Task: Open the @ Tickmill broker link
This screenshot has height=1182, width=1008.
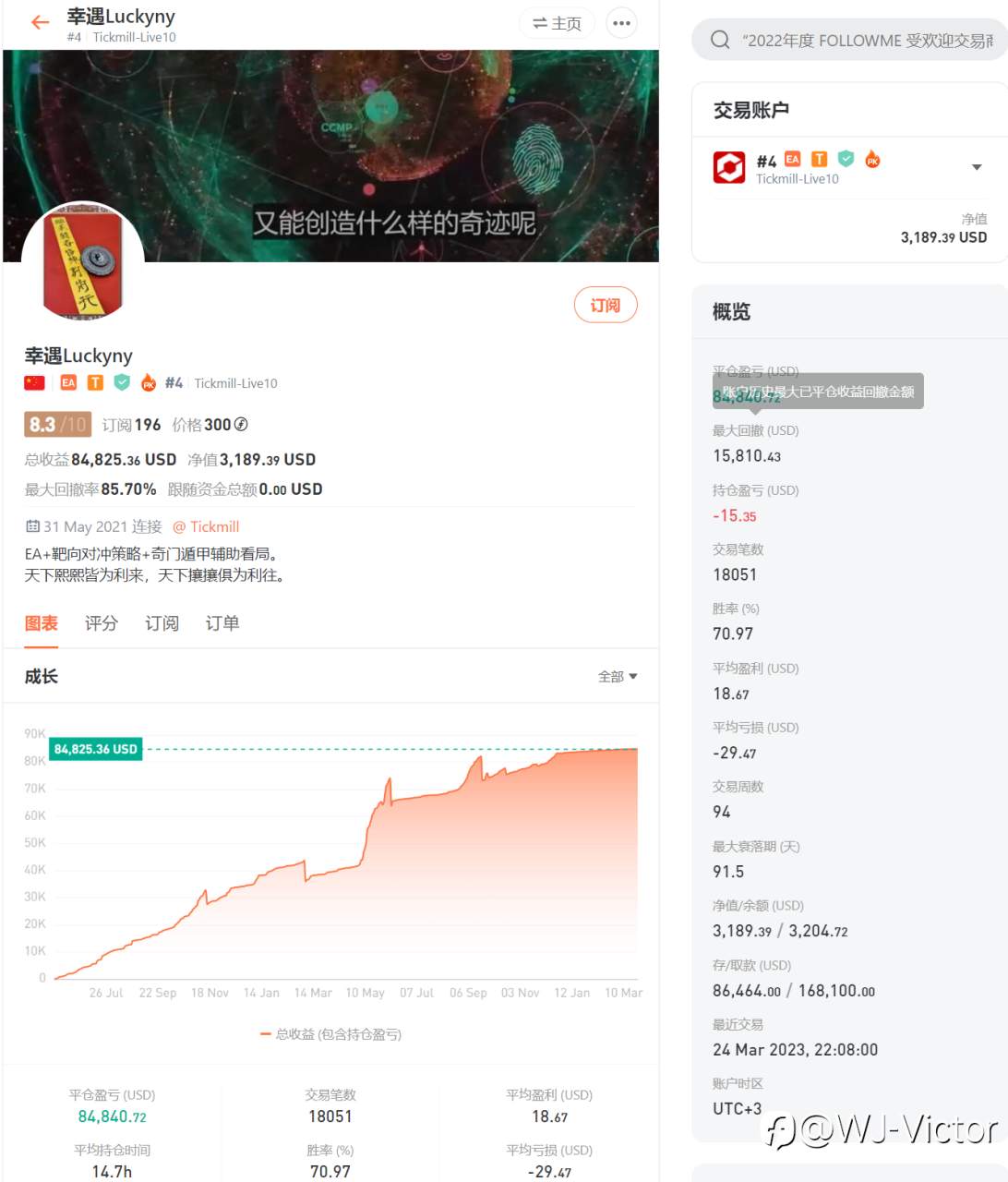Action: (206, 526)
